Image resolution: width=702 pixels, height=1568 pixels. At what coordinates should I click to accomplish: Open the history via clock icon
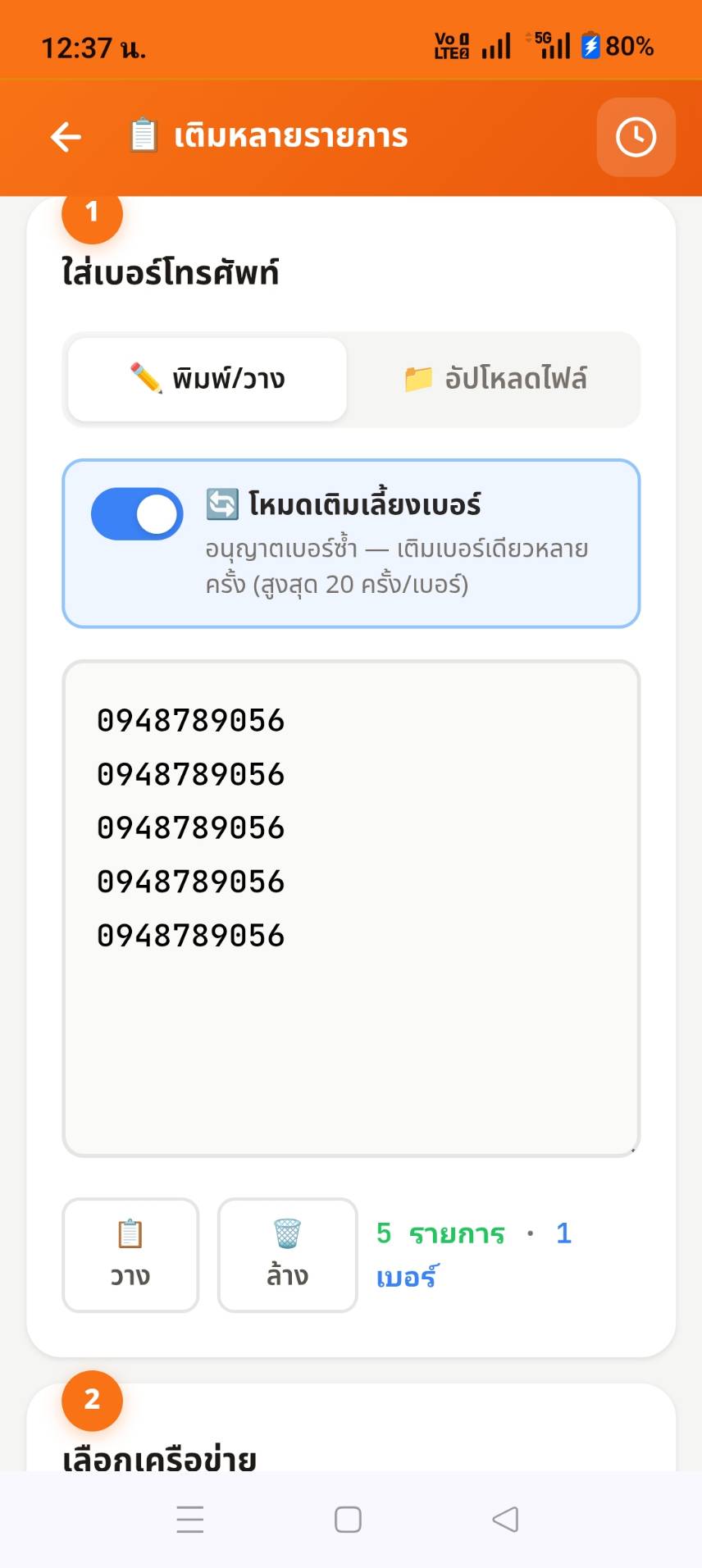tap(636, 137)
